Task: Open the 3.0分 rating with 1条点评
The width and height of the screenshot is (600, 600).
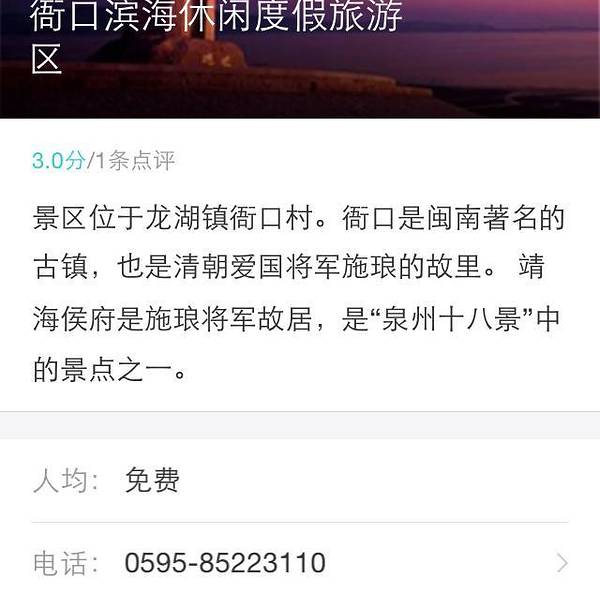Action: click(x=103, y=160)
